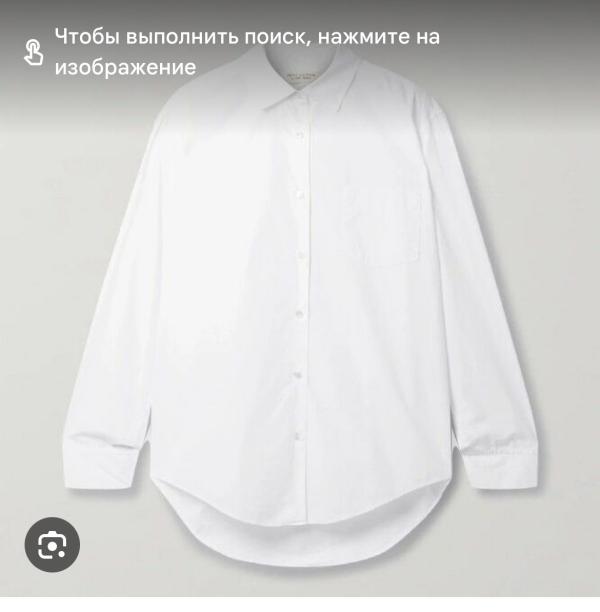Open Google Lens visual search icon

pyautogui.click(x=50, y=545)
